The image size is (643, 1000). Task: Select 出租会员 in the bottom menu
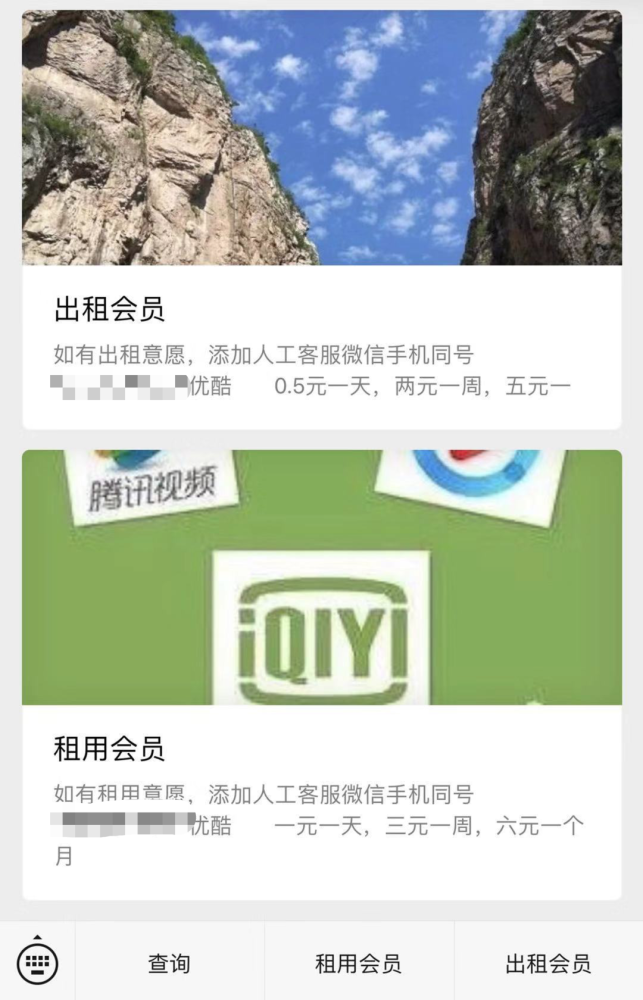pos(548,964)
